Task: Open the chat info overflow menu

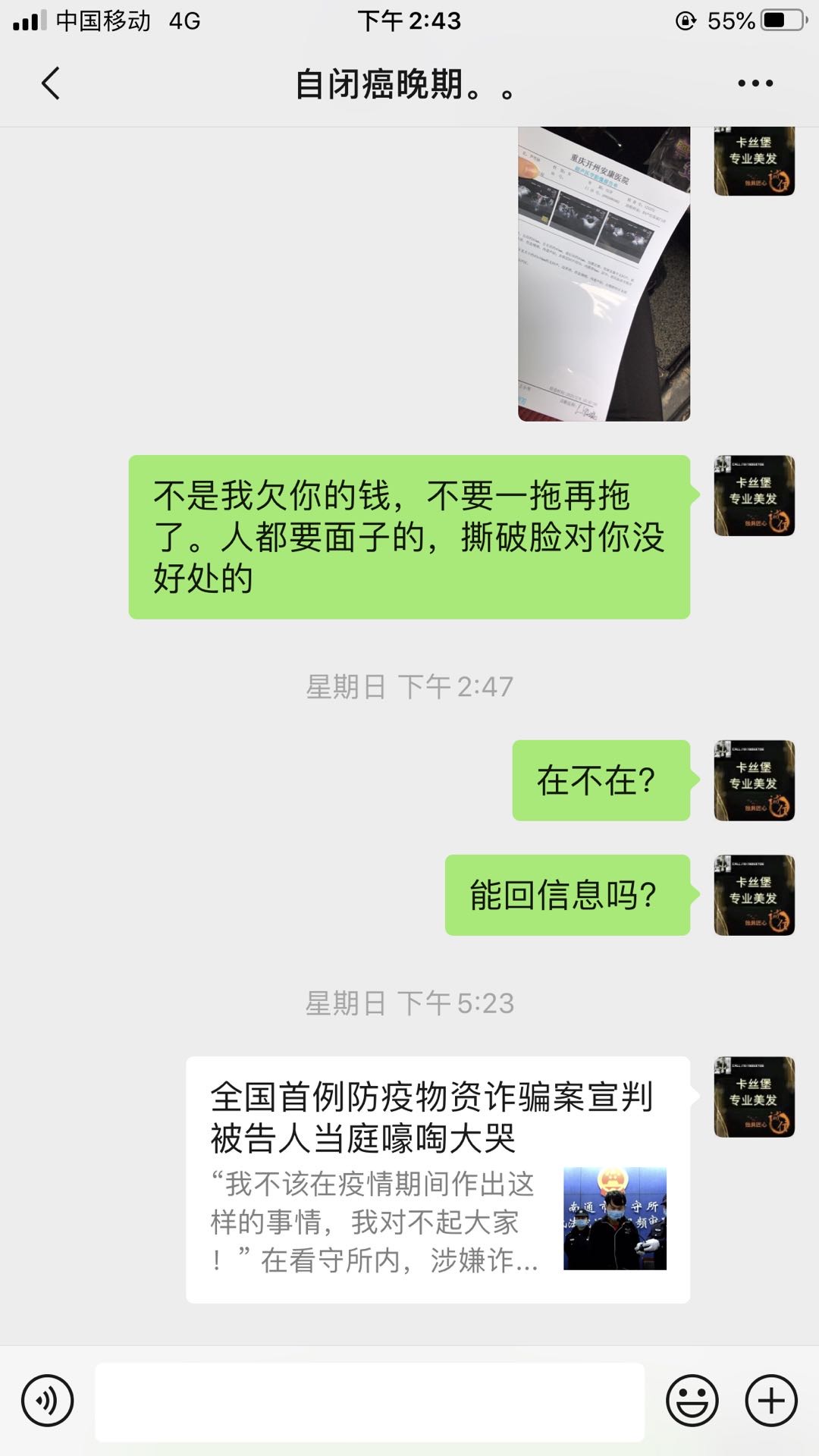Action: 755,83
